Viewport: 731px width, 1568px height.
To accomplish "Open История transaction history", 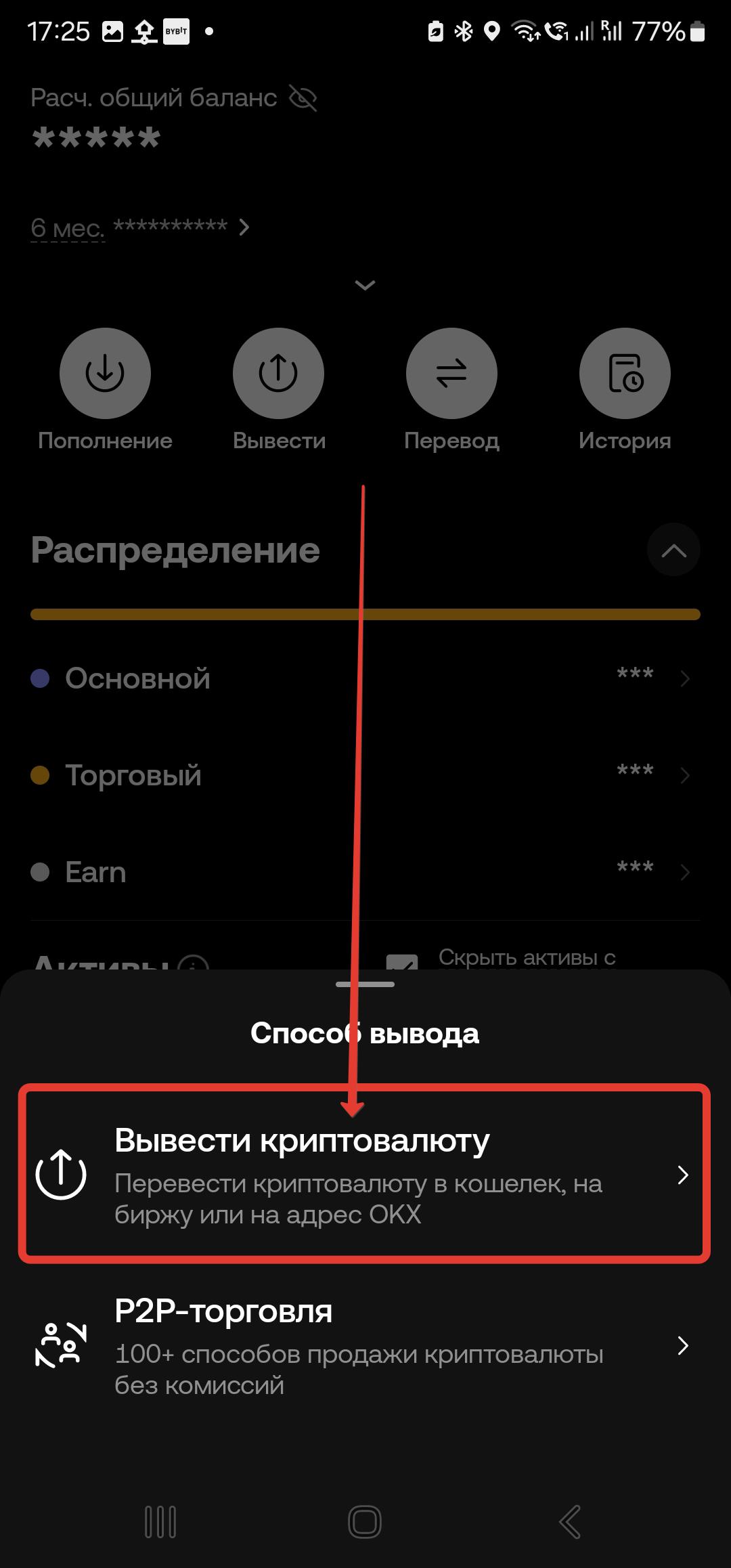I will pyautogui.click(x=625, y=373).
